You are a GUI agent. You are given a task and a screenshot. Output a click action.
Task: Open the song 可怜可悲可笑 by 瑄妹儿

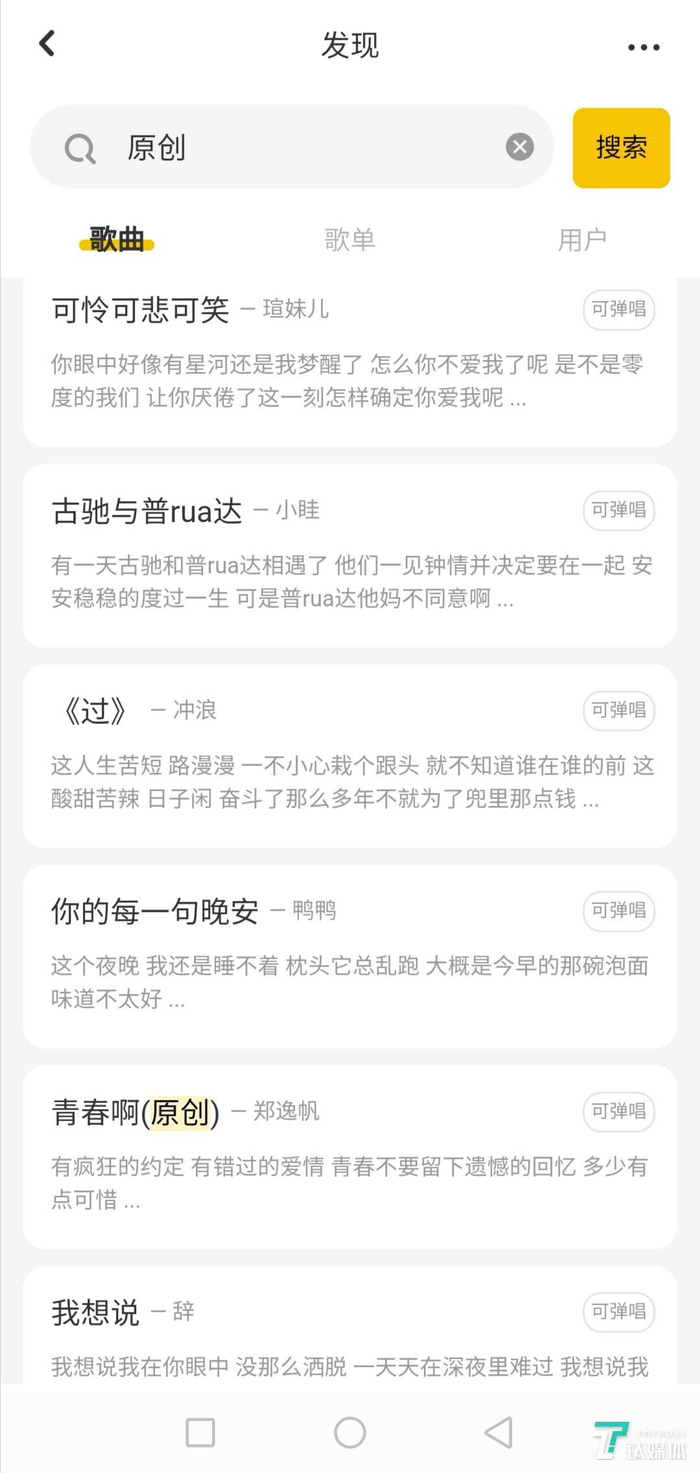(350, 358)
